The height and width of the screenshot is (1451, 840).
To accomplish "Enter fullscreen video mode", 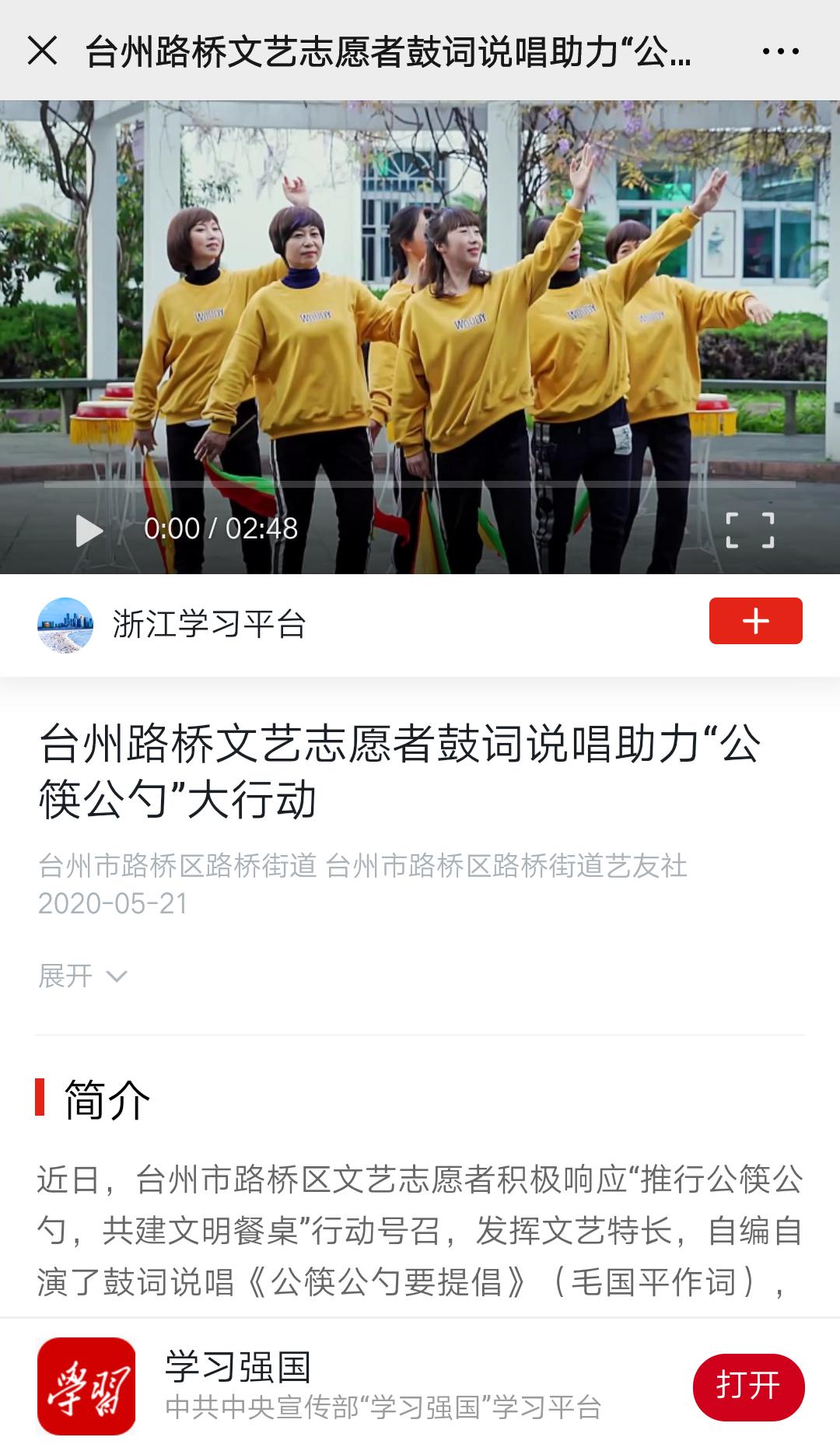I will tap(750, 530).
